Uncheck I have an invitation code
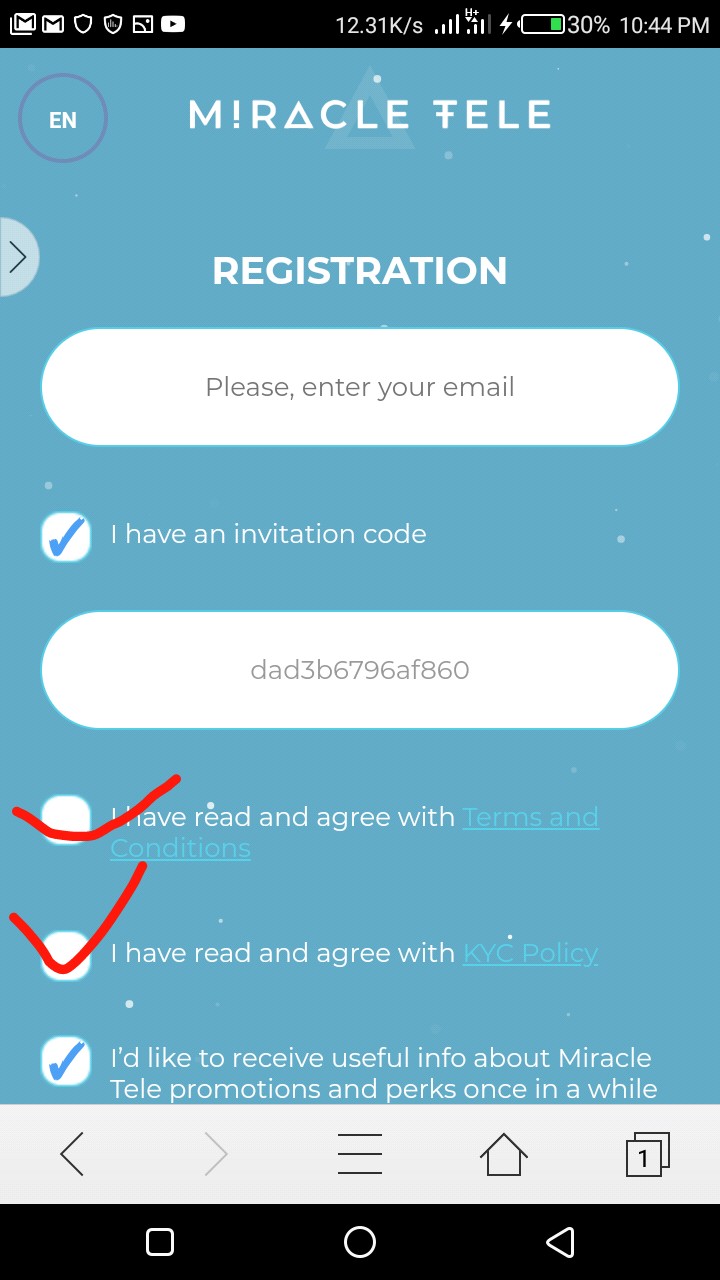Screen dimensions: 720x1280 tap(66, 536)
